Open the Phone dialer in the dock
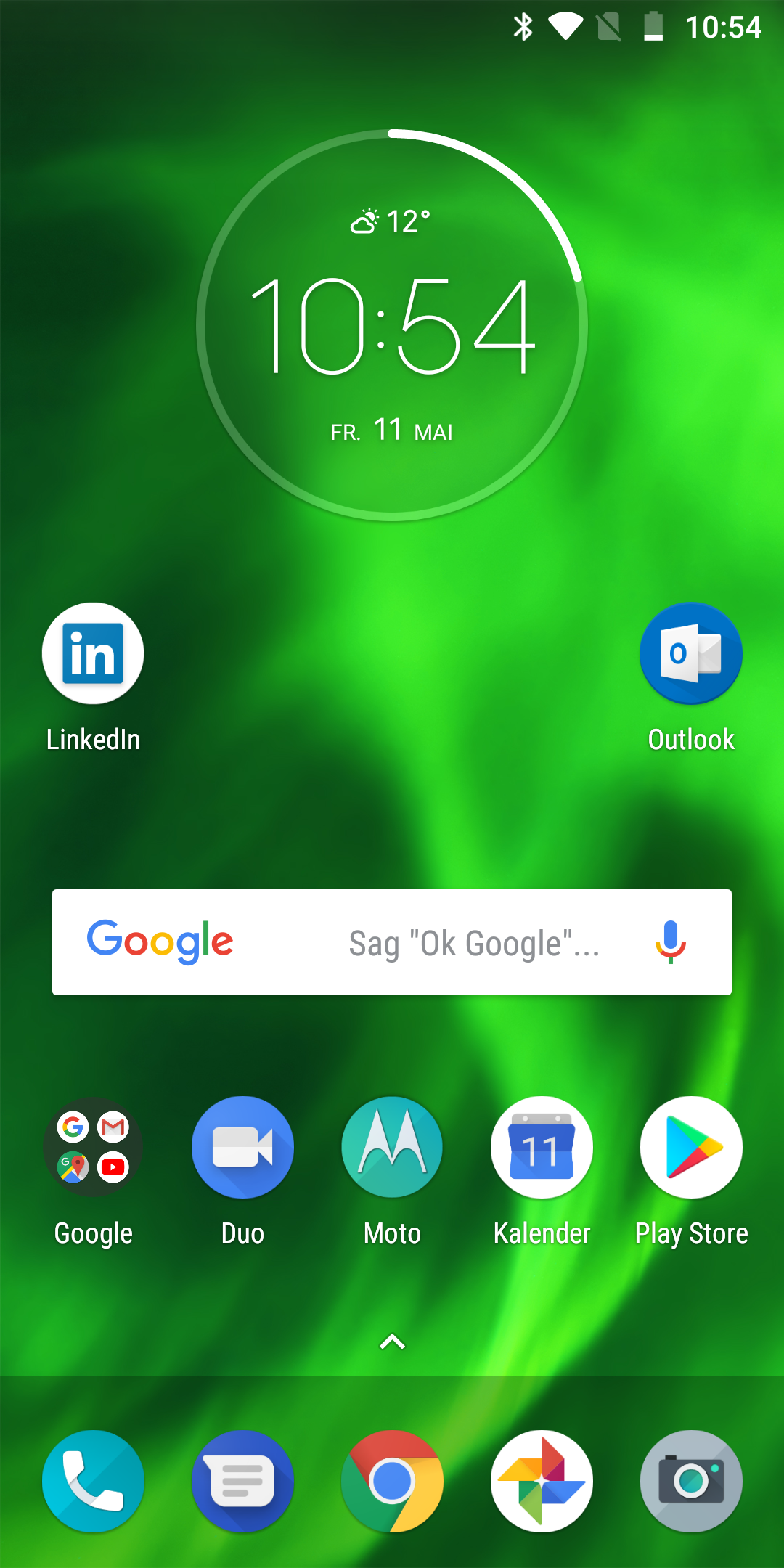This screenshot has height=1568, width=784. coord(93,1481)
